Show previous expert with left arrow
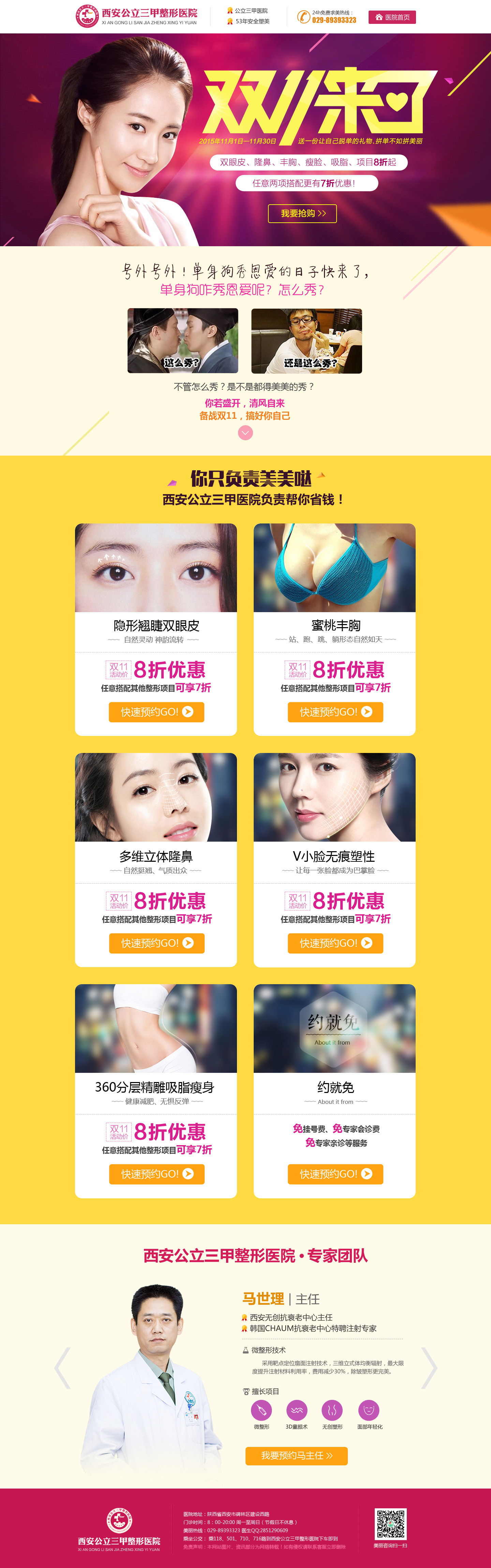The width and height of the screenshot is (491, 1568). click(x=63, y=1368)
